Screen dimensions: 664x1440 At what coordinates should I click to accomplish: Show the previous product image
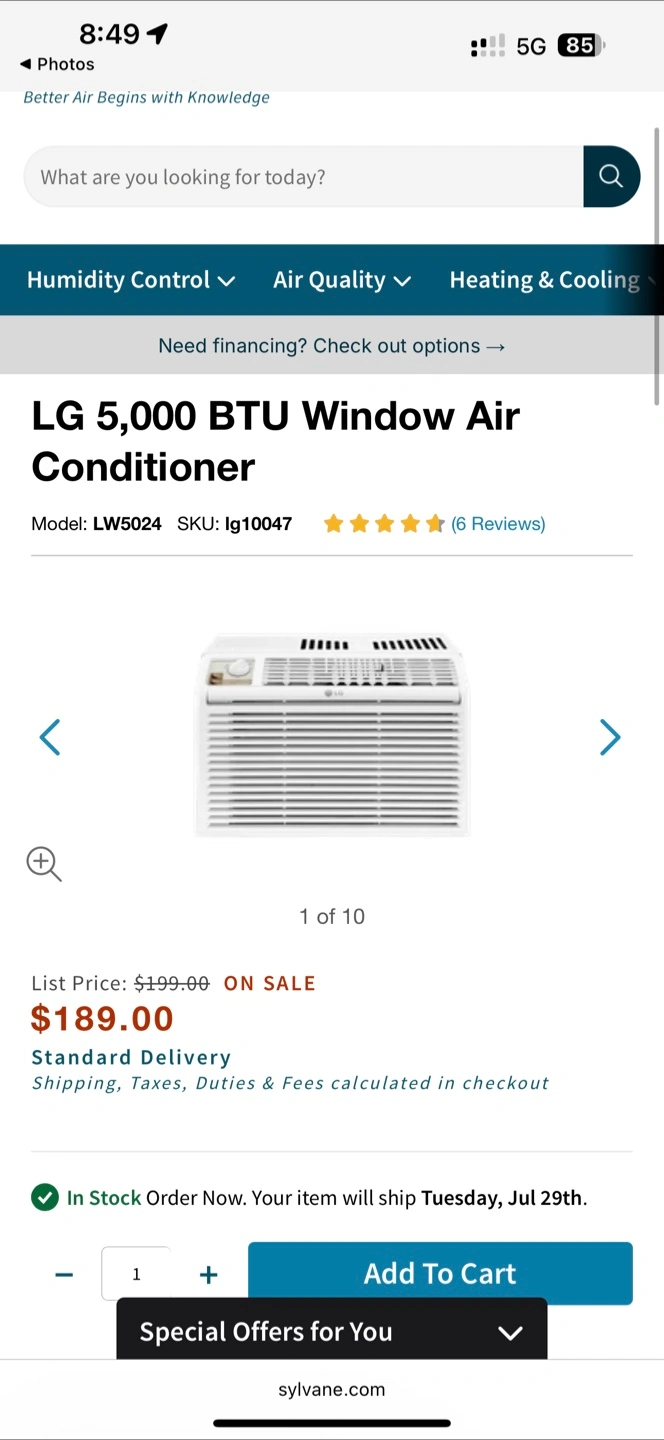coord(50,737)
